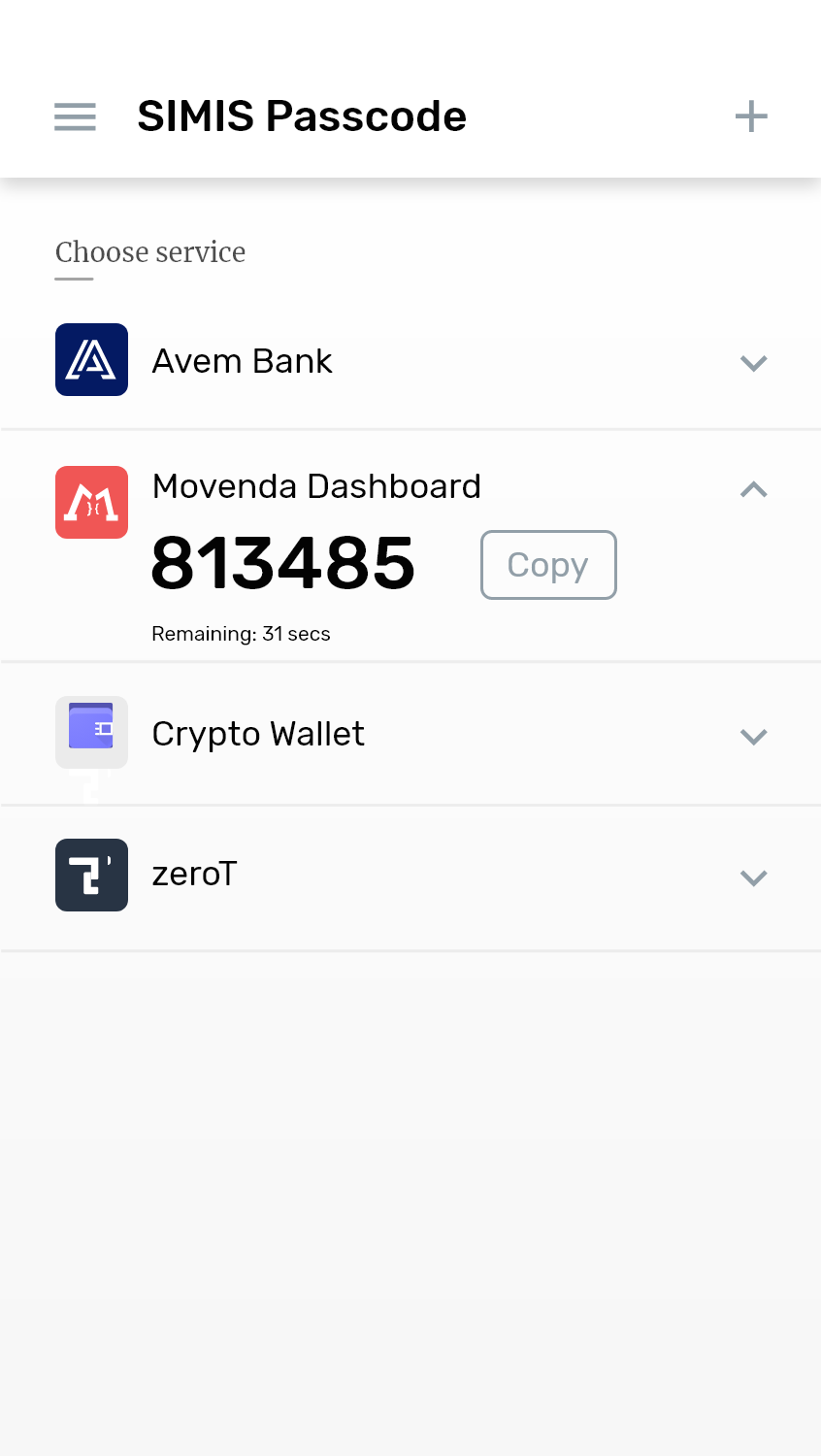The image size is (821, 1456).
Task: Expand the Crypto Wallet entry
Action: pos(754,737)
